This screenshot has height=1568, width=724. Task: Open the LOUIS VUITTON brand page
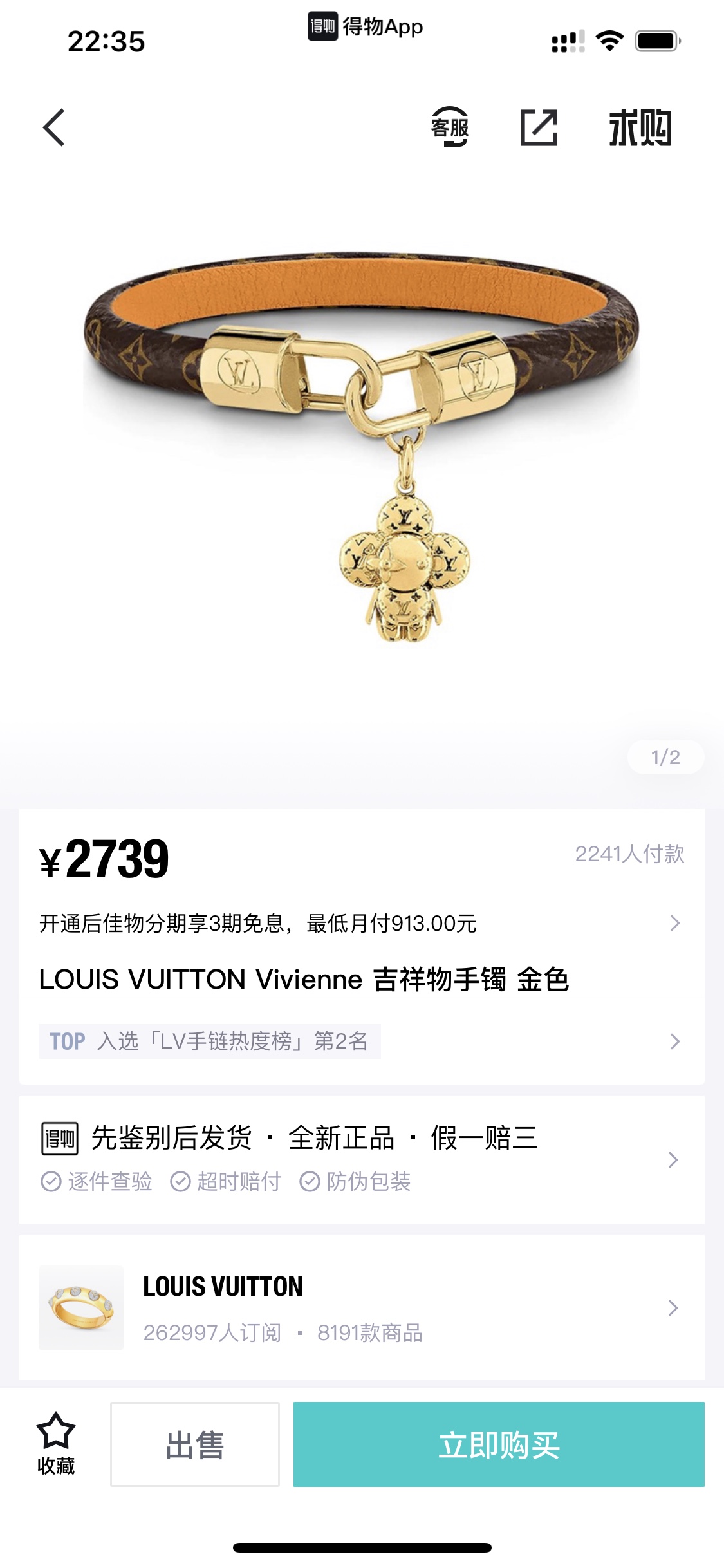click(x=362, y=1307)
